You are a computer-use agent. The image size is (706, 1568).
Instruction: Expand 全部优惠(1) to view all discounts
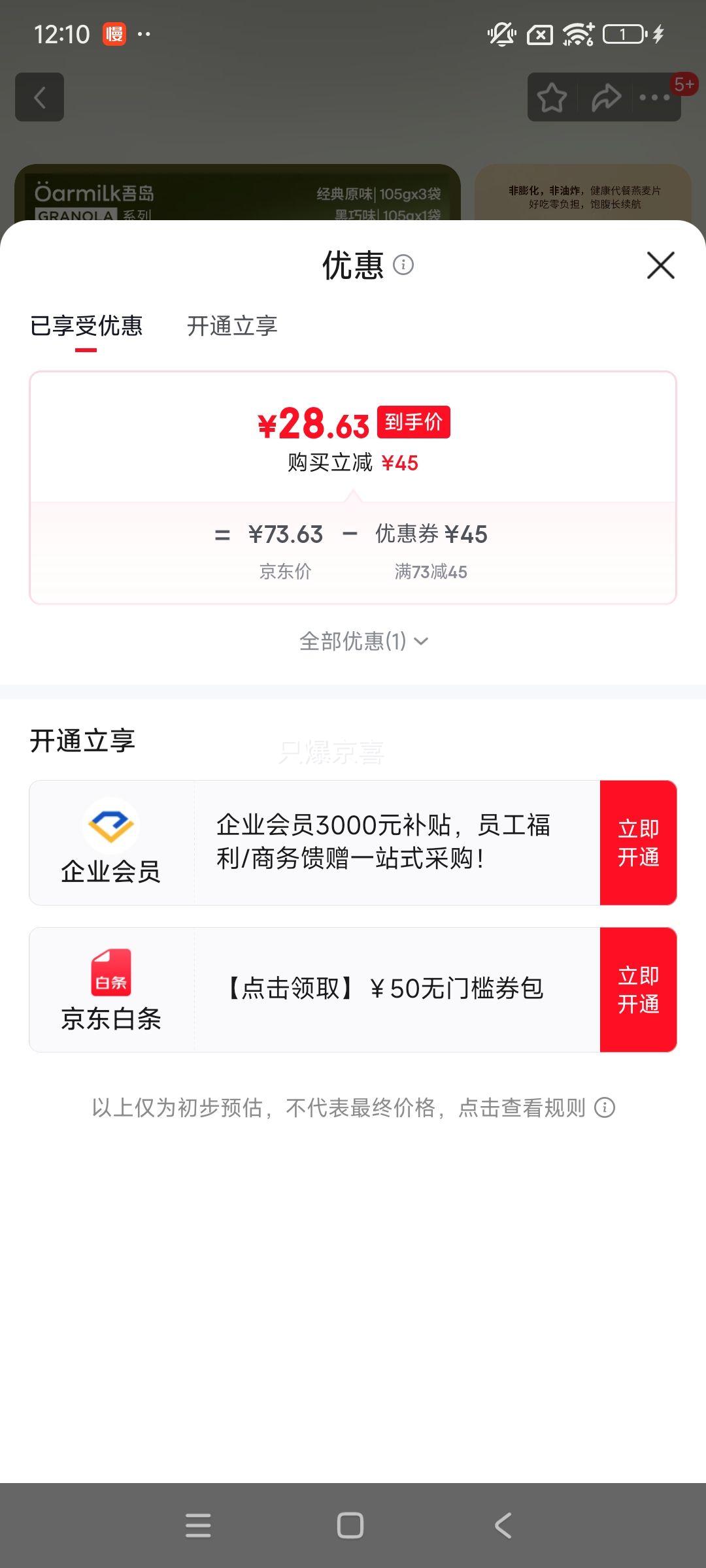point(363,641)
